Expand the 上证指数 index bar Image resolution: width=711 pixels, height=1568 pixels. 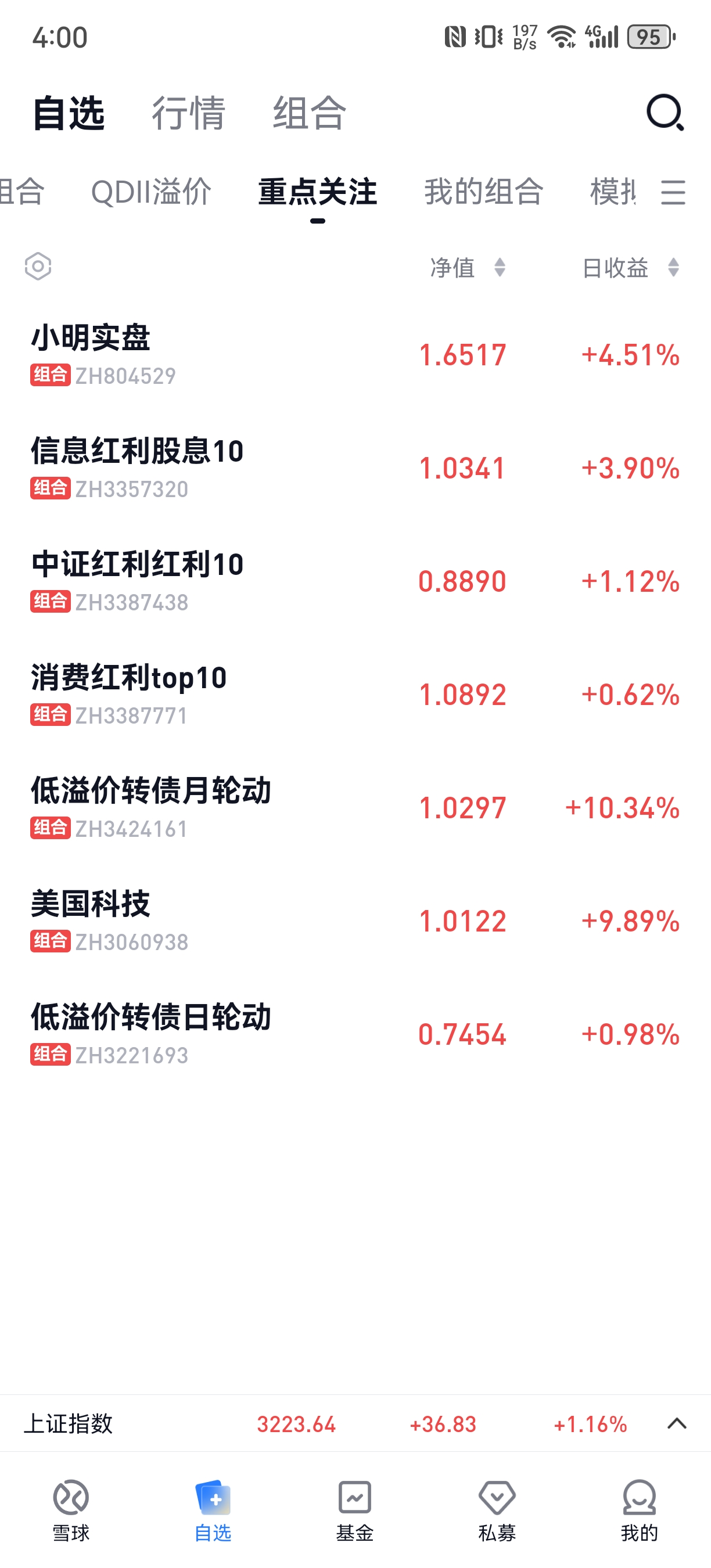click(x=676, y=1424)
